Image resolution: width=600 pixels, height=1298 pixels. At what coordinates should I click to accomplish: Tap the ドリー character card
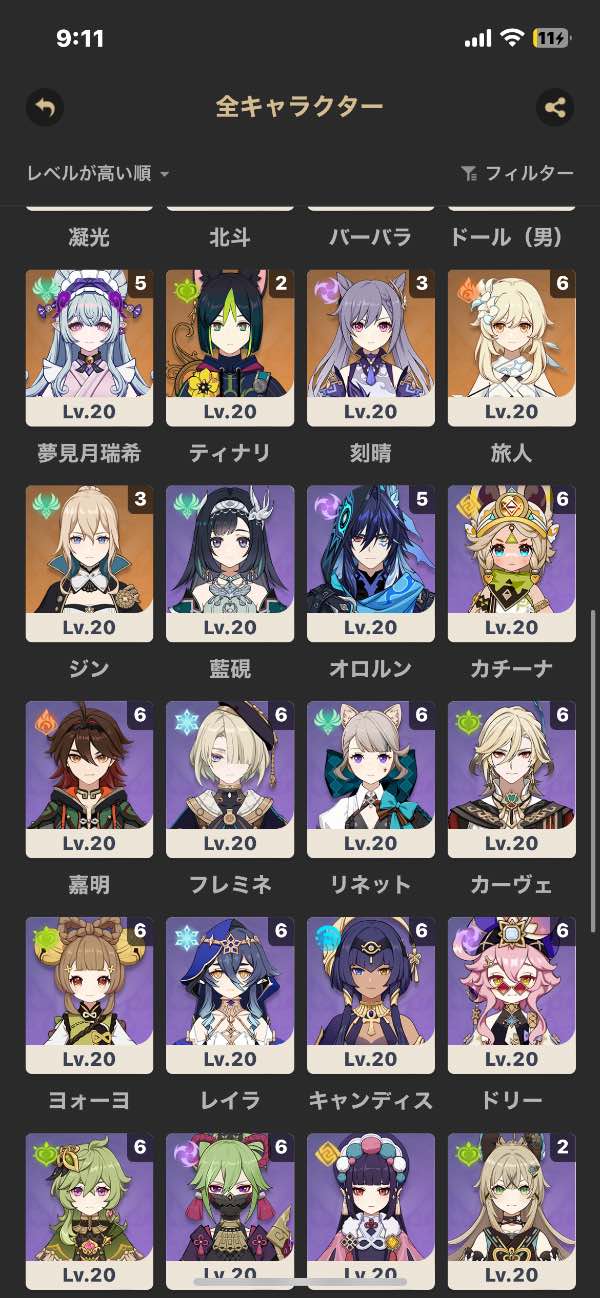coord(511,996)
